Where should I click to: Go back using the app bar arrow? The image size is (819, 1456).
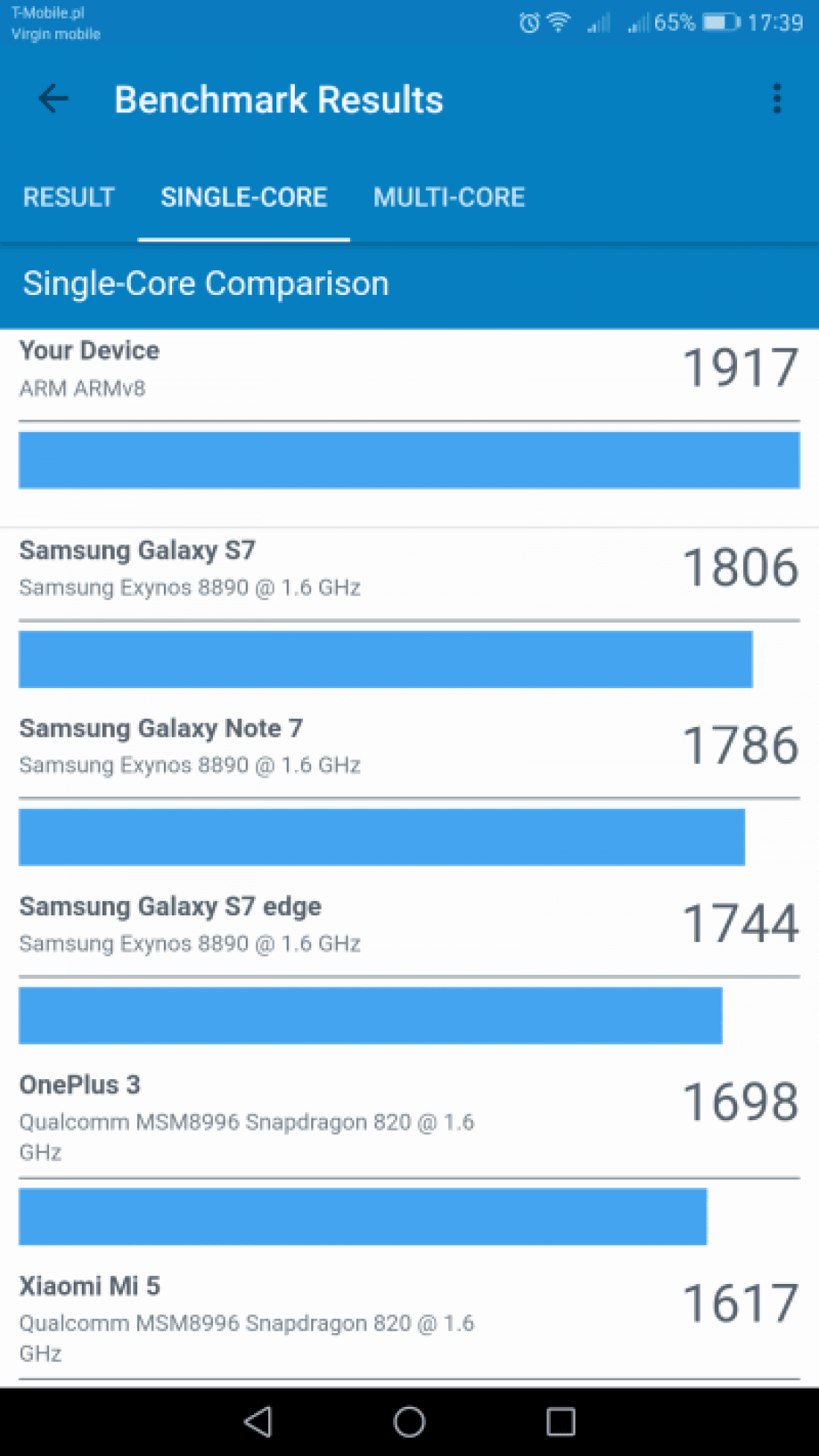(x=53, y=99)
